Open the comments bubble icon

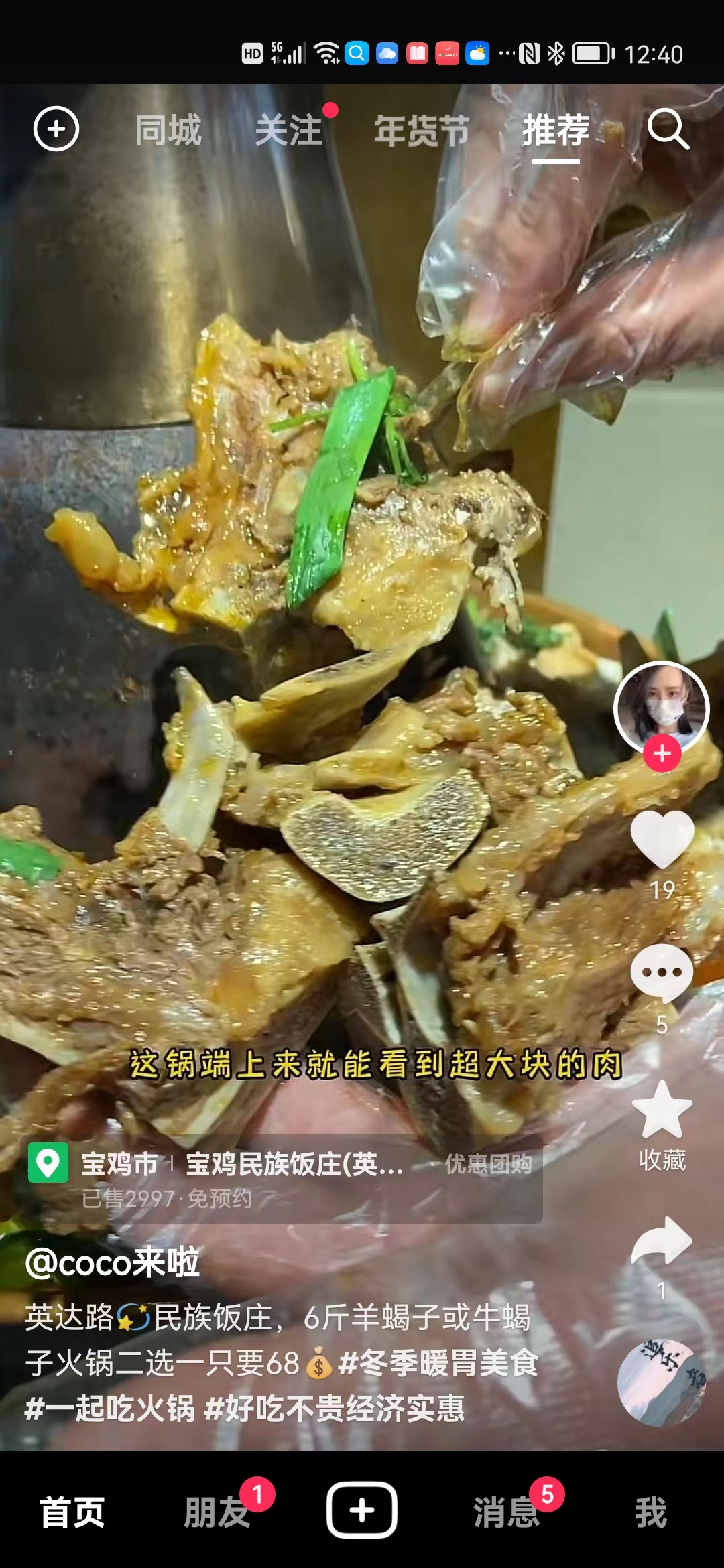pyautogui.click(x=662, y=973)
